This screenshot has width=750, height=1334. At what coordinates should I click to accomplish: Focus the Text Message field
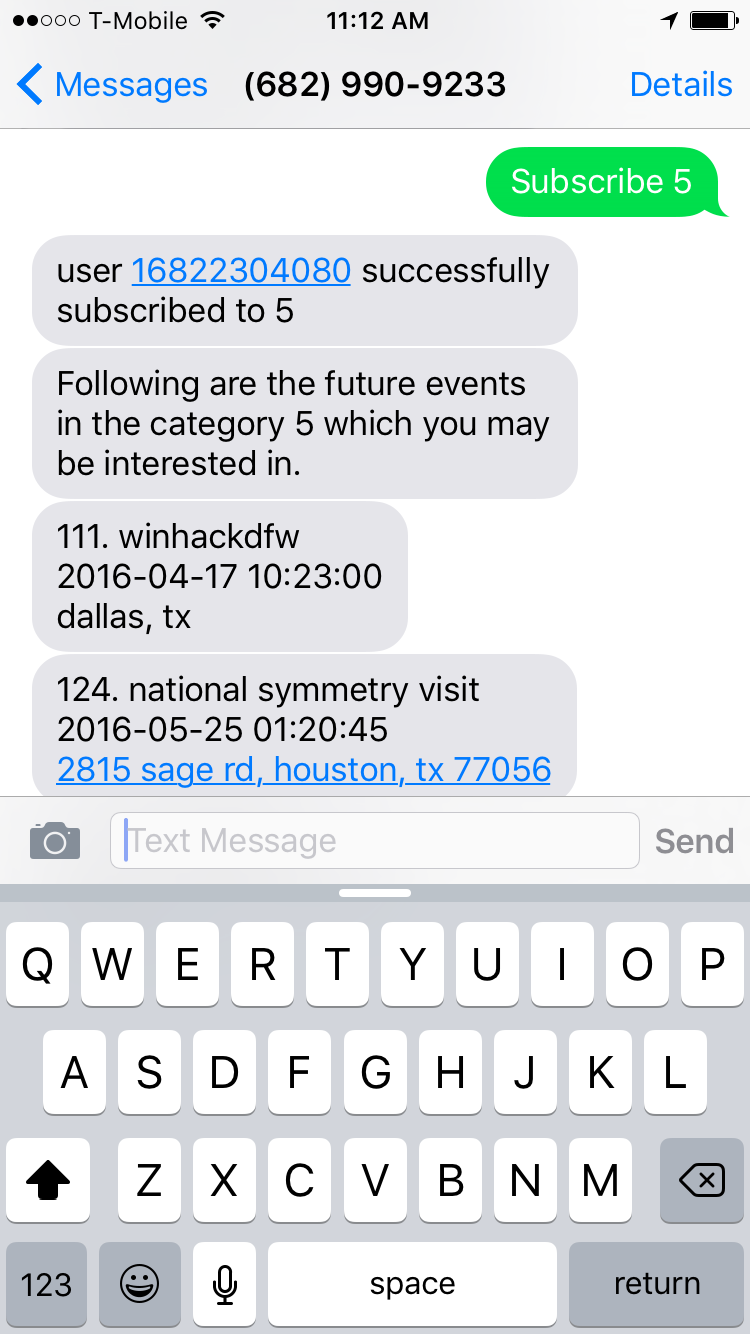pos(375,841)
